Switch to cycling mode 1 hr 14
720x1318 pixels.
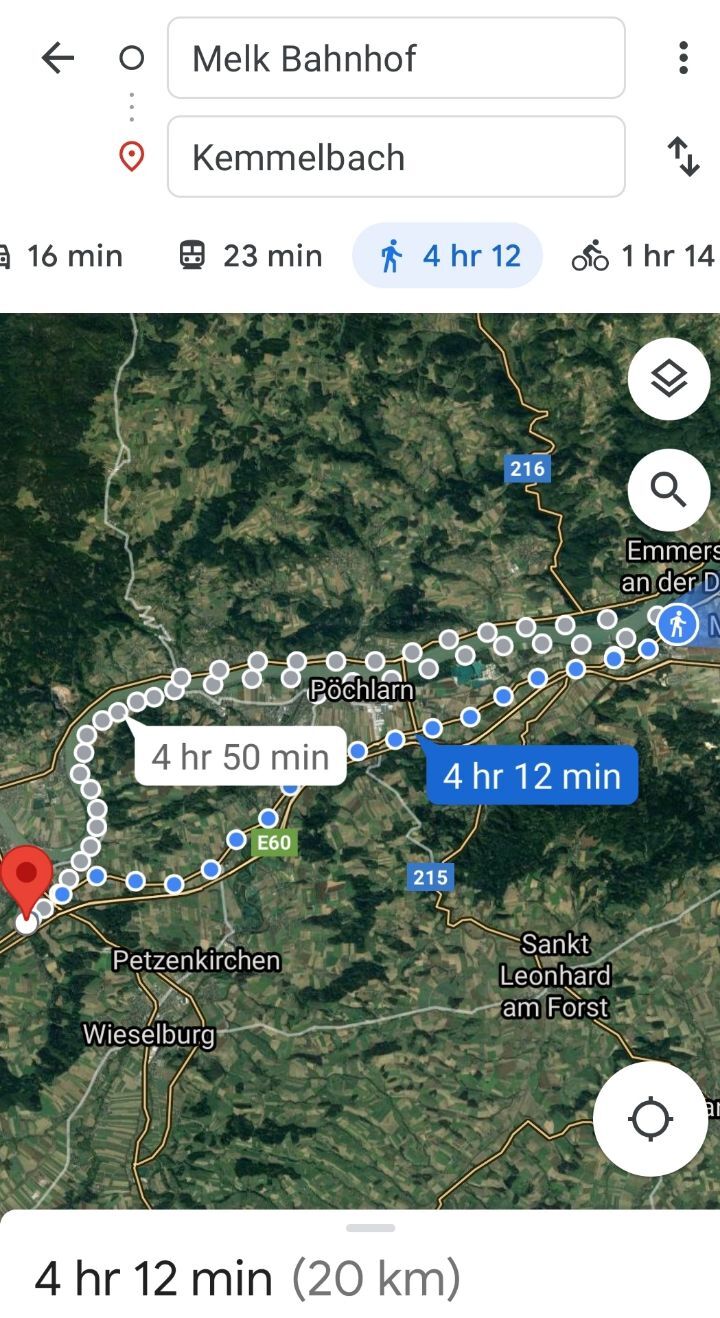tap(643, 256)
